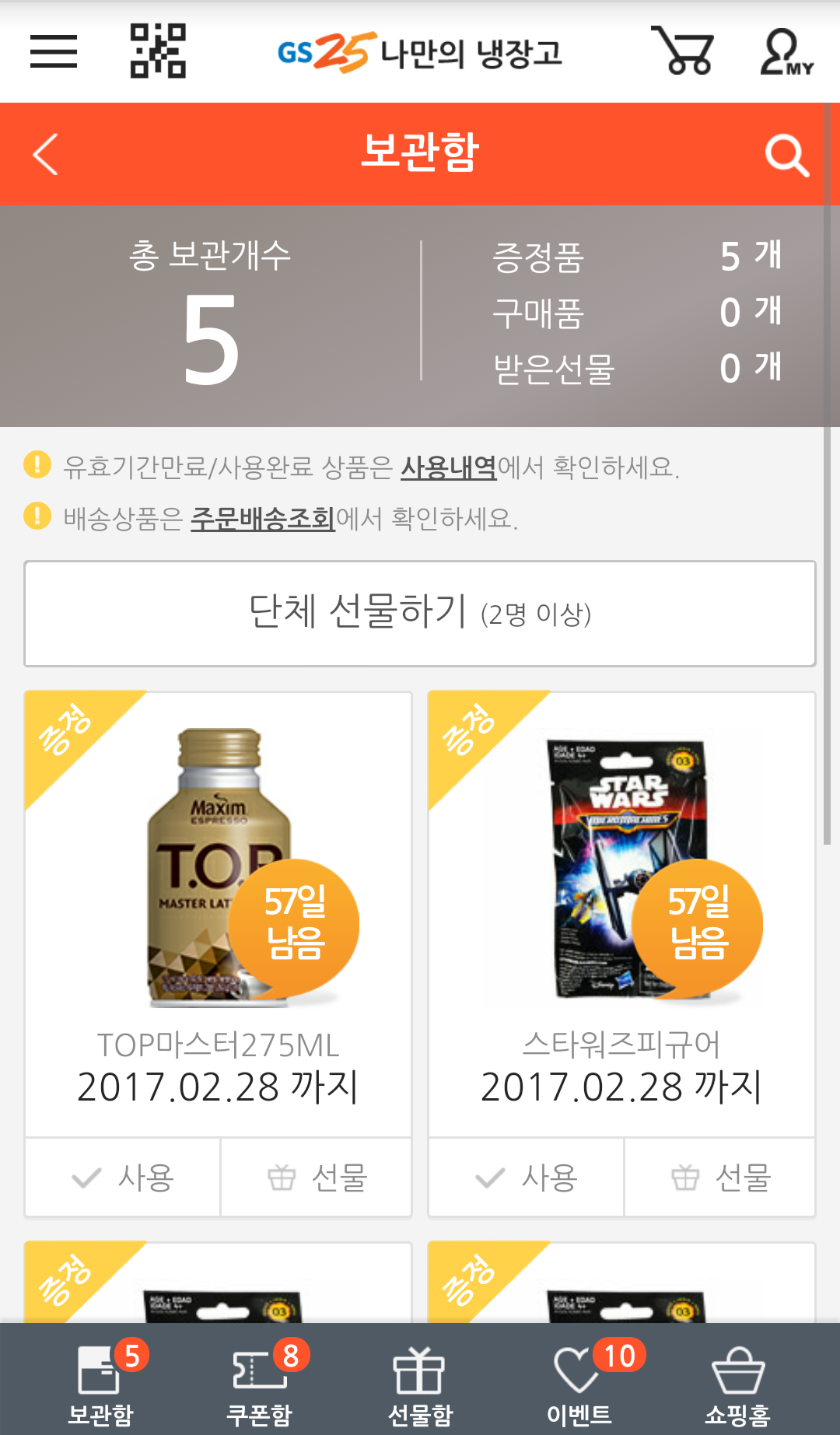Open the 주문배송조회 link
This screenshot has height=1435, width=840.
coord(263,519)
